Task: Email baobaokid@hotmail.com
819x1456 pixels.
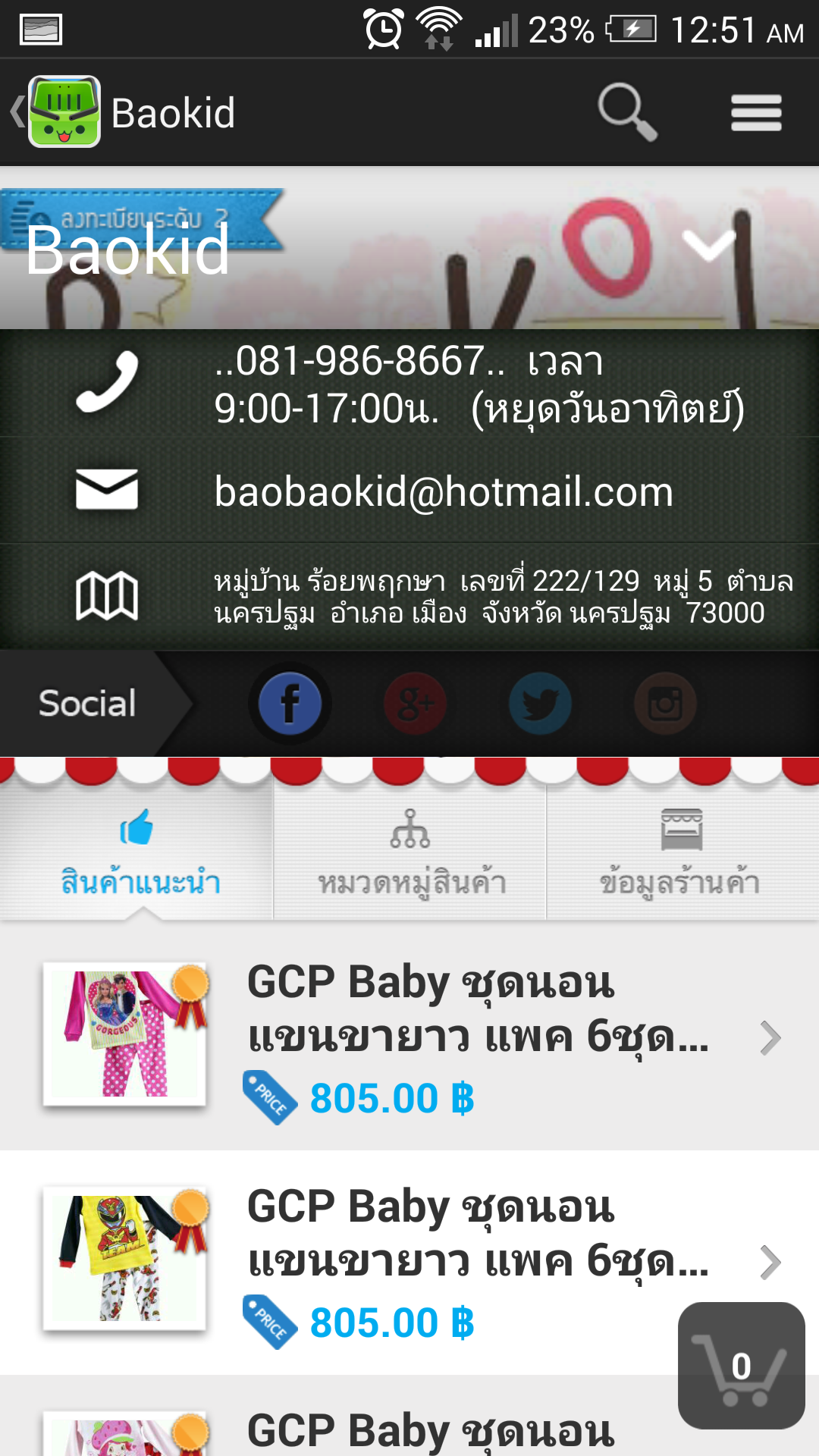Action: [x=409, y=490]
